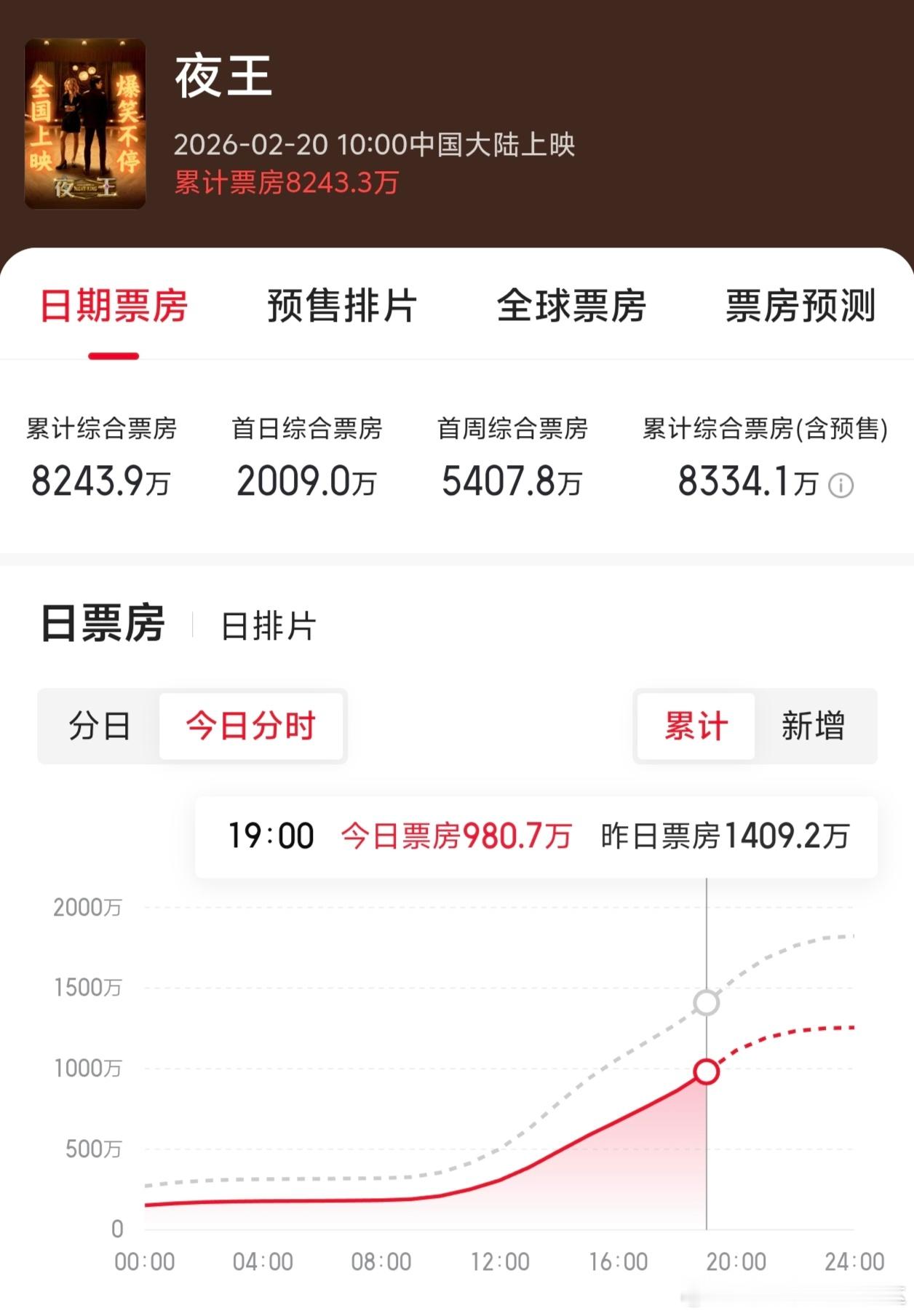914x1316 pixels.
Task: Switch to 分日 chart view
Action: [99, 726]
